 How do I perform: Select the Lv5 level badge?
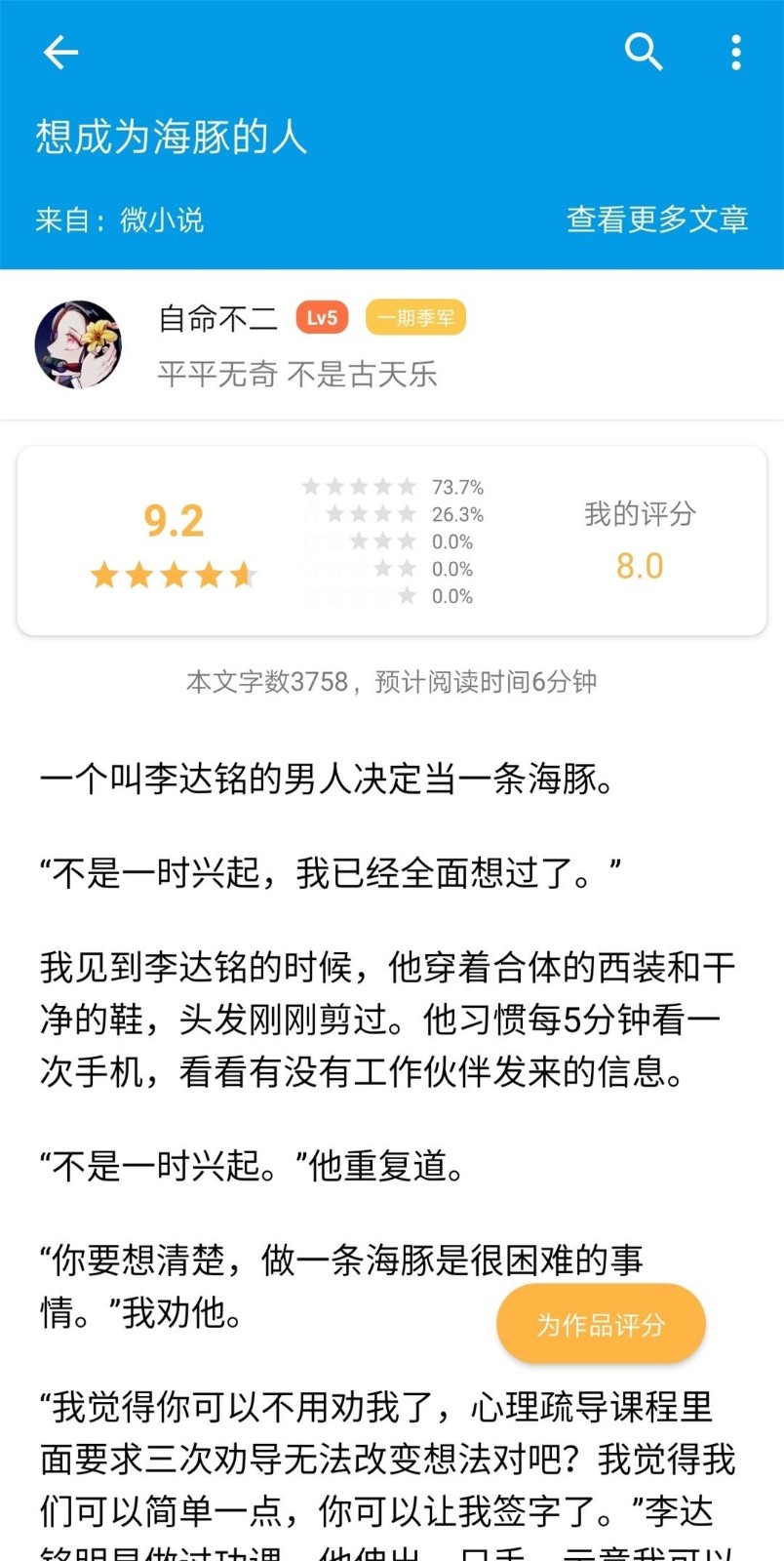click(322, 318)
